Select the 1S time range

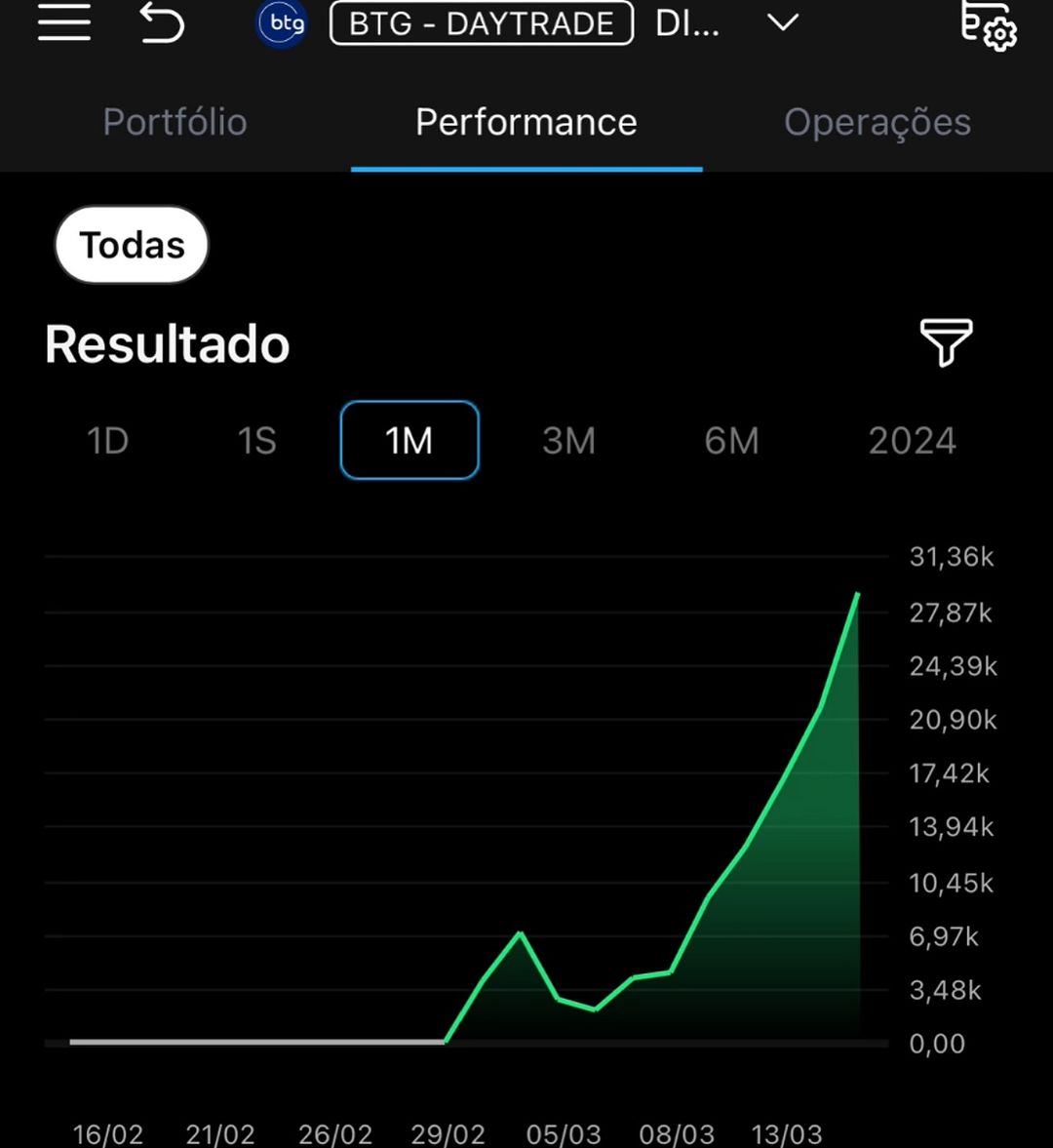(x=256, y=441)
